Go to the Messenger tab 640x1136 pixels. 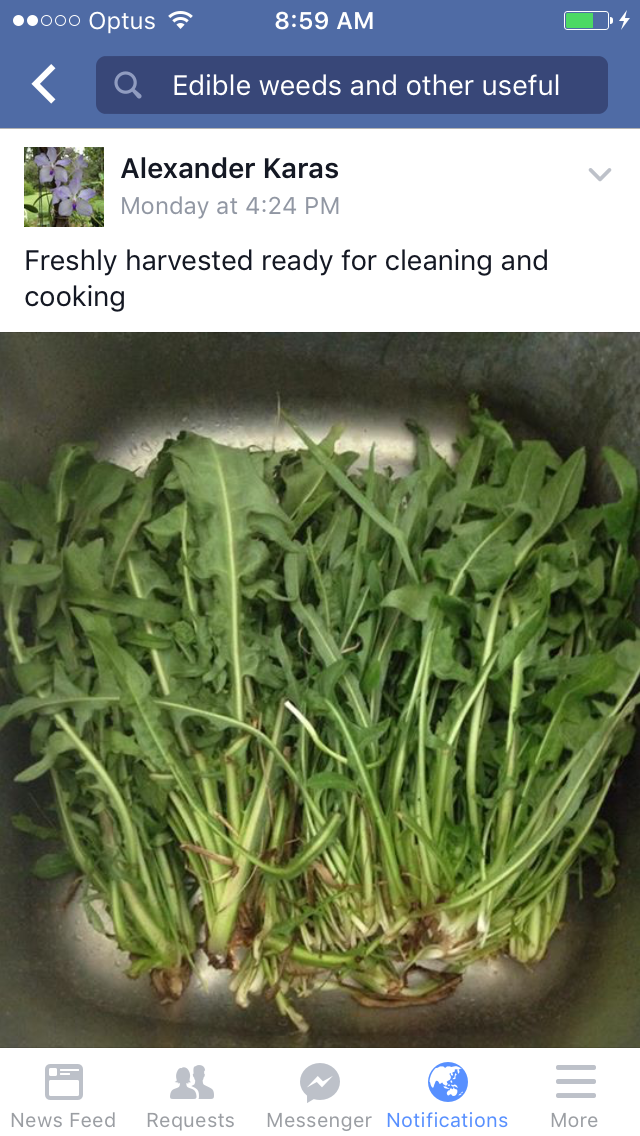point(319,1095)
